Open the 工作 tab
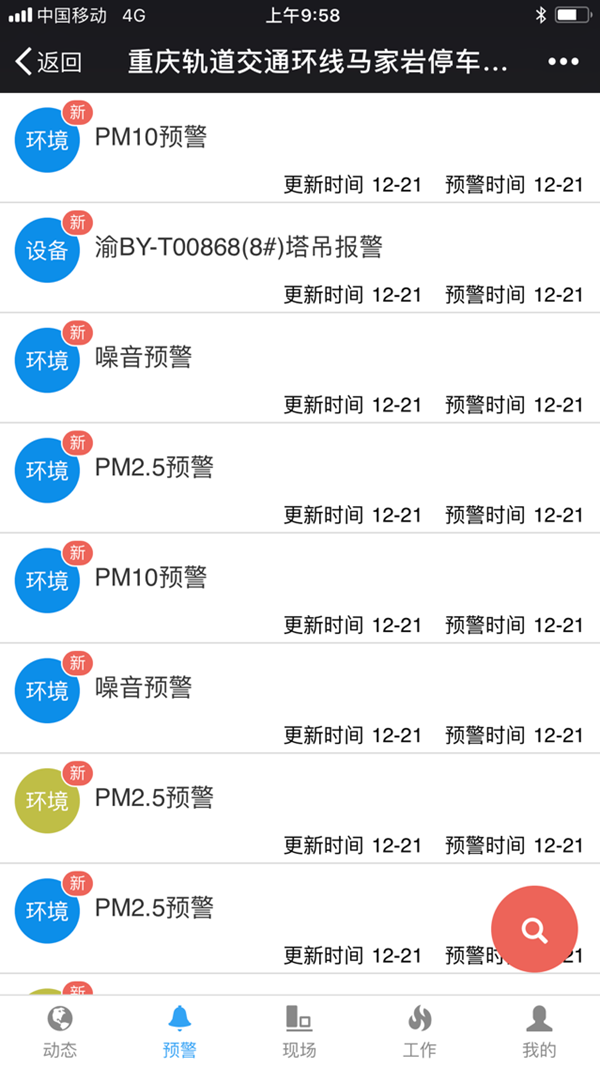Image resolution: width=600 pixels, height=1067 pixels. (420, 1032)
